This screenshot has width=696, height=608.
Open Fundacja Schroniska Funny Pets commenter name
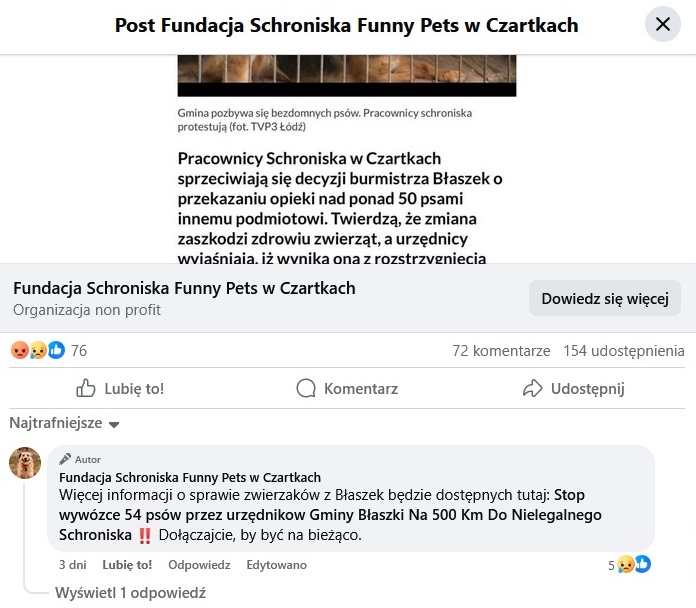190,477
